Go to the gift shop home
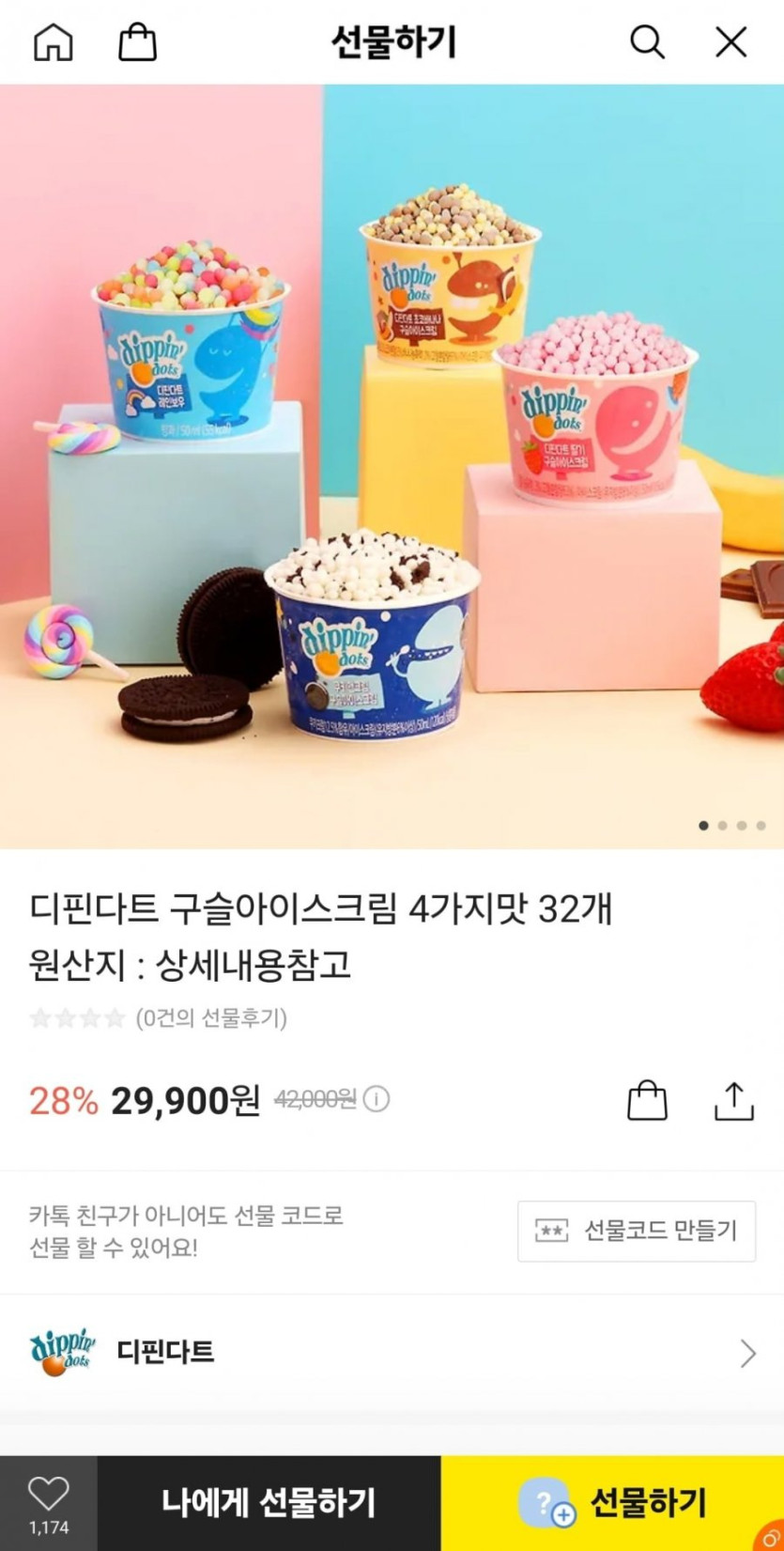Image resolution: width=784 pixels, height=1551 pixels. point(54,42)
